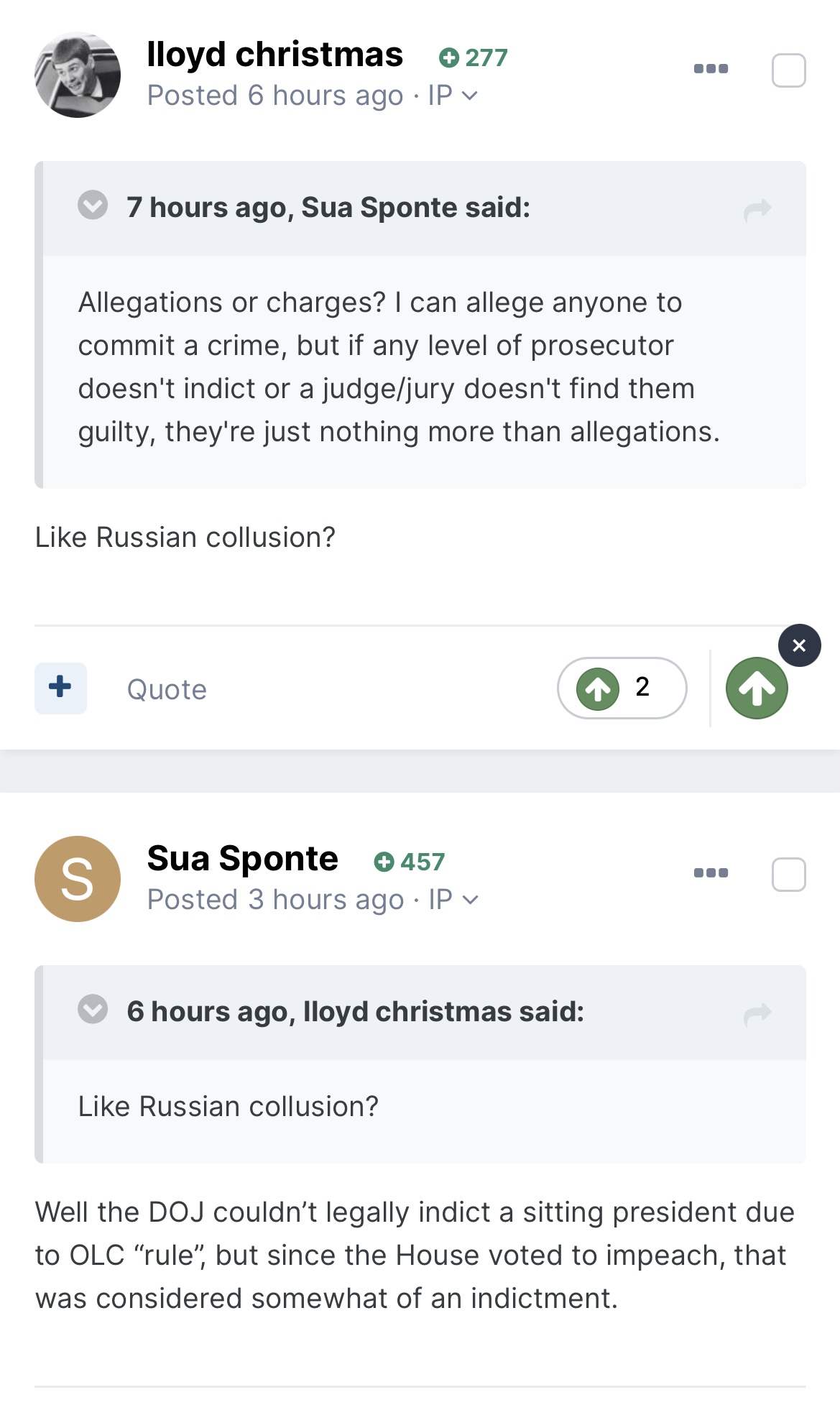View the 2 upvote reactions
Screen dimensions: 840x1405
[x=622, y=688]
